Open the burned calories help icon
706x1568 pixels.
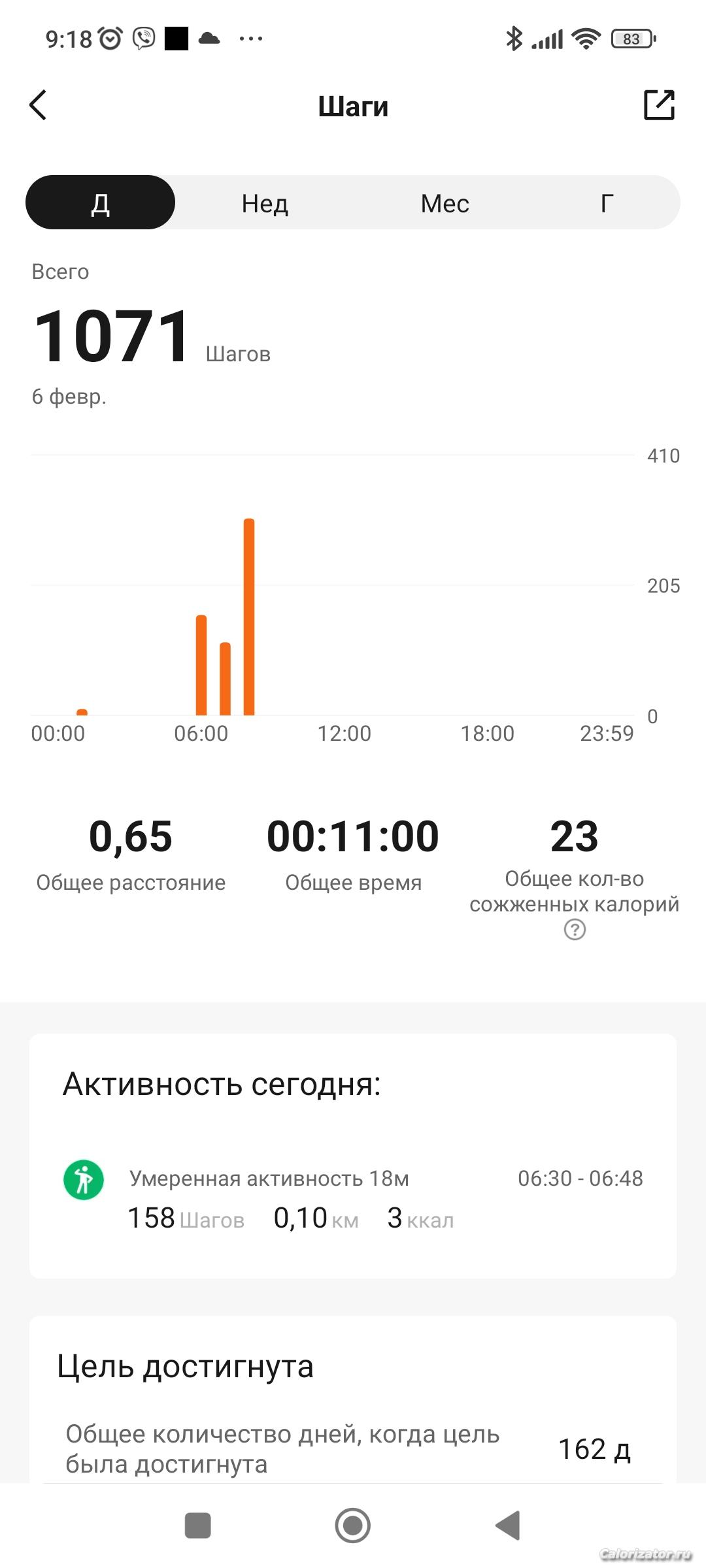point(575,930)
